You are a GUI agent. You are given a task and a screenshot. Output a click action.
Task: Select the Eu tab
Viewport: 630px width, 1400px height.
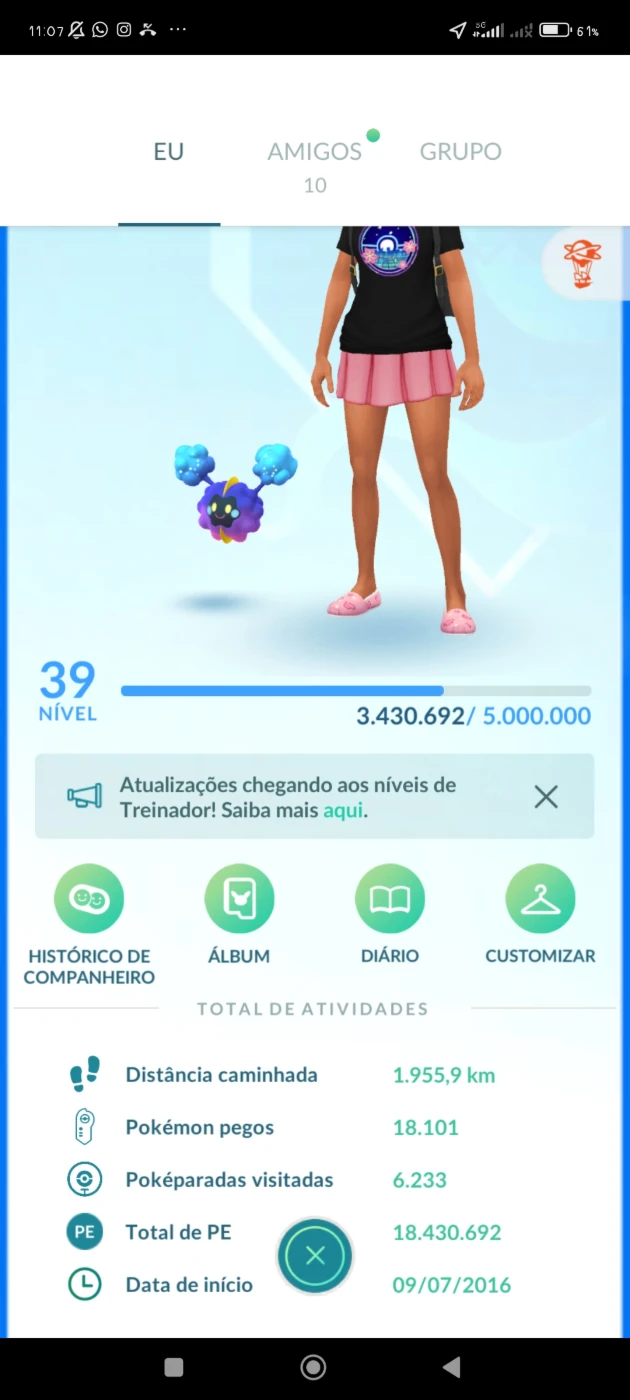[x=169, y=152]
